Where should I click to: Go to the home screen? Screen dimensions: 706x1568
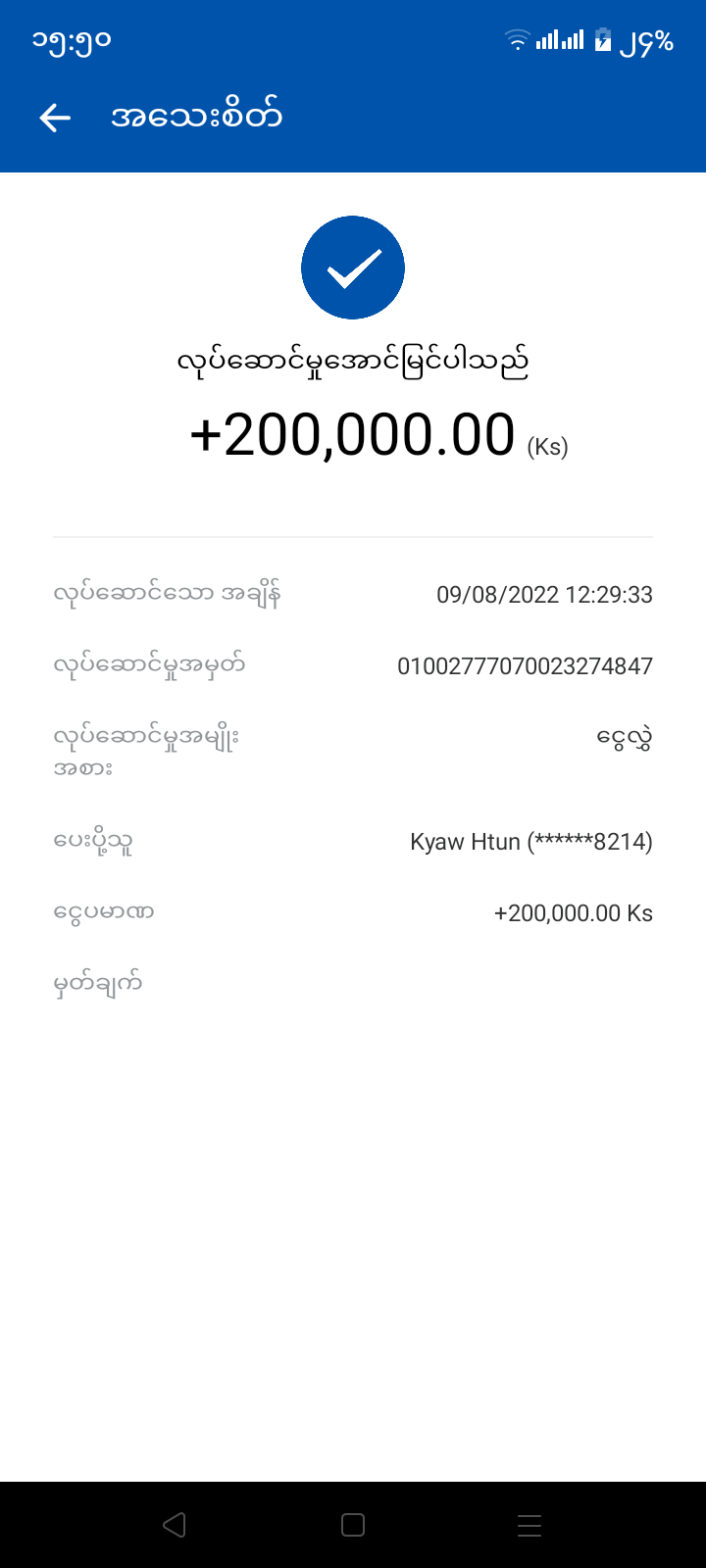353,1525
